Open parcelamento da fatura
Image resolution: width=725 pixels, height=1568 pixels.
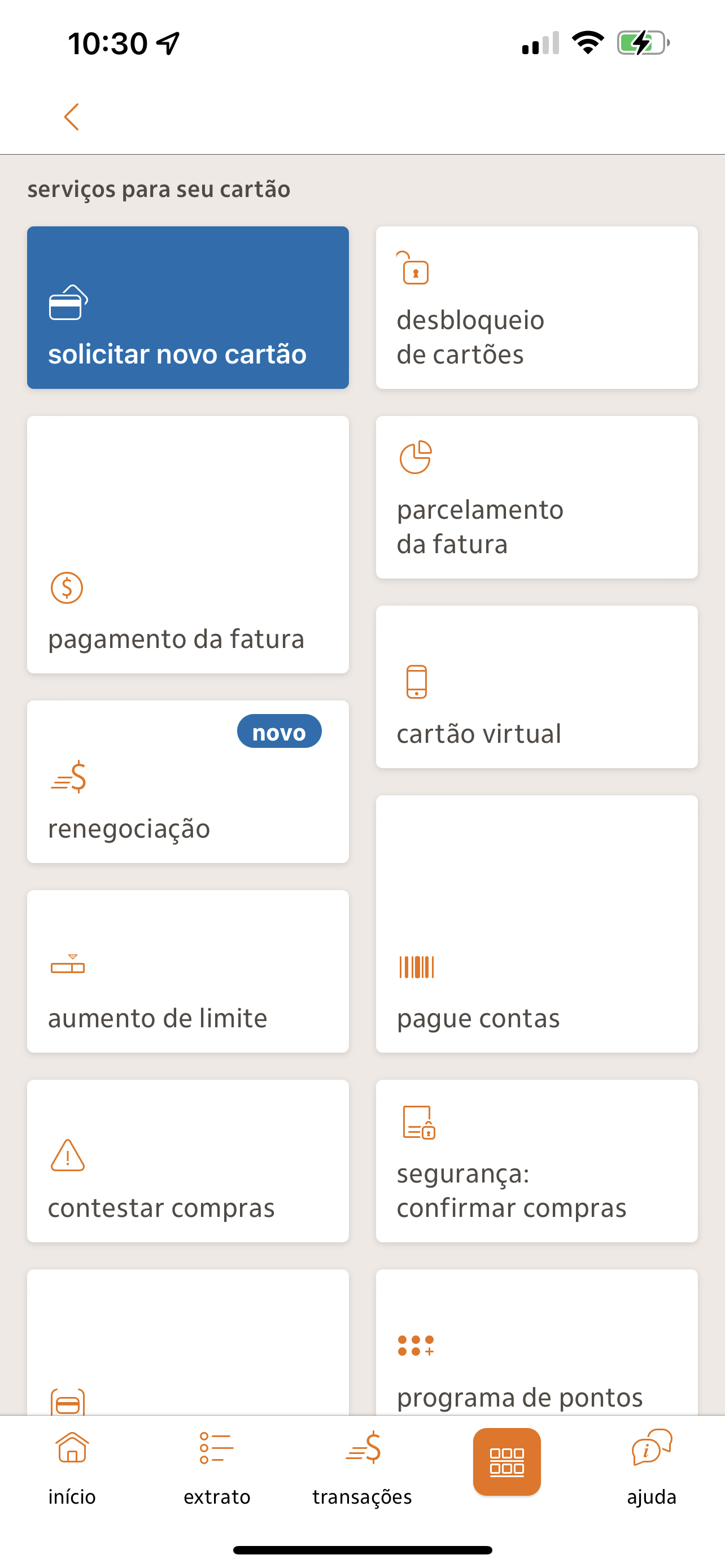tap(536, 497)
